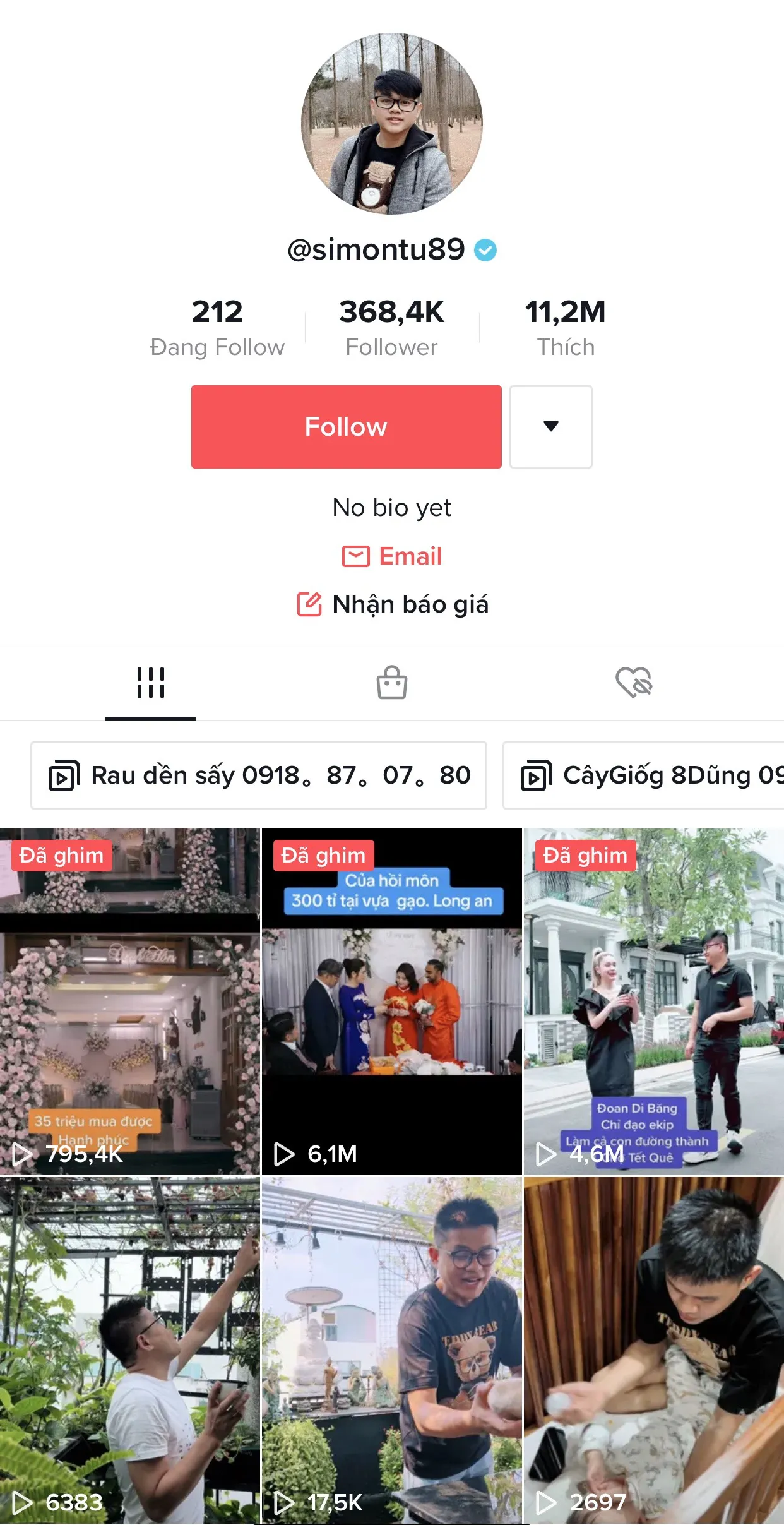Open the Email contact link
784x1525 pixels.
392,556
